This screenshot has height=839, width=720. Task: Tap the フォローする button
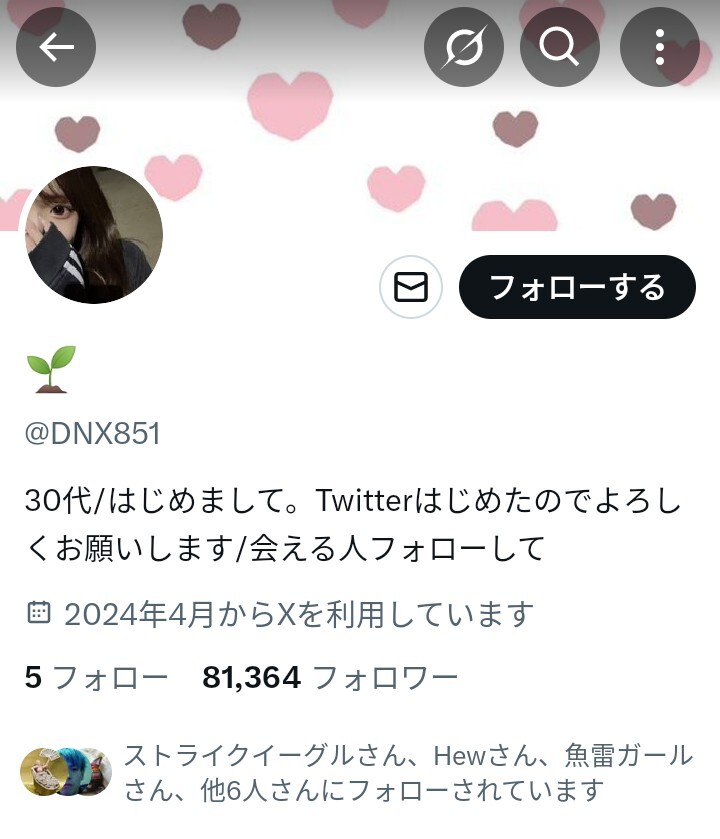coord(577,288)
